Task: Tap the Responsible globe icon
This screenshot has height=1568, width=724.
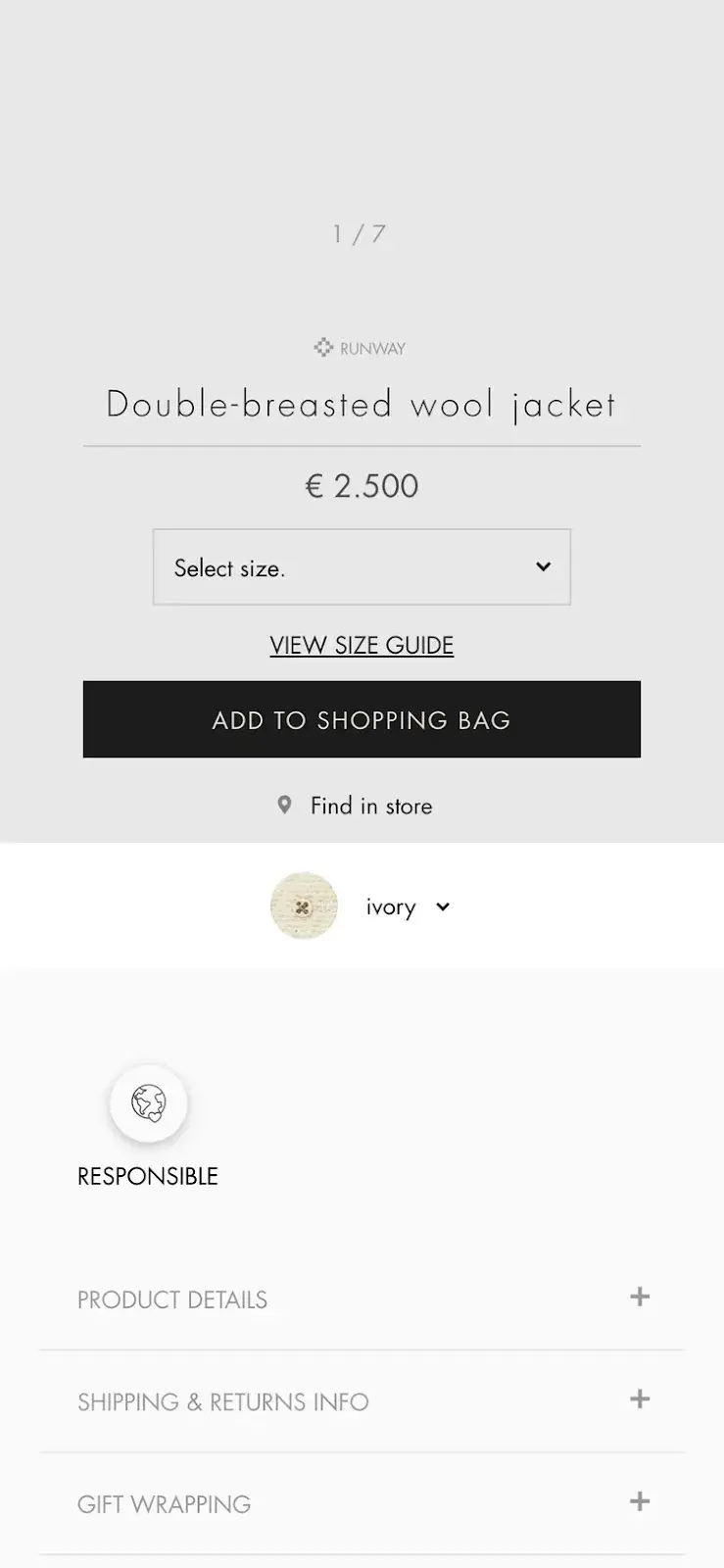Action: (149, 1103)
